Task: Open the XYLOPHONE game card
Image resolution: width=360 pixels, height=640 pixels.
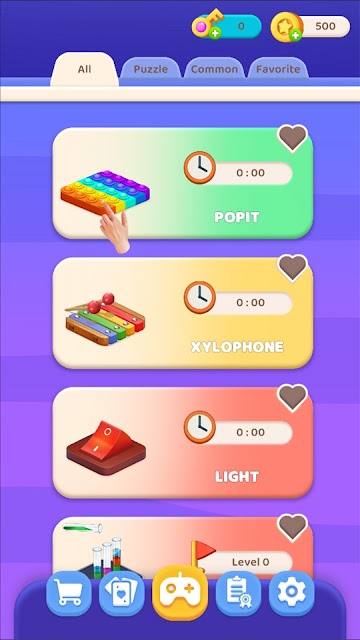Action: [183, 313]
